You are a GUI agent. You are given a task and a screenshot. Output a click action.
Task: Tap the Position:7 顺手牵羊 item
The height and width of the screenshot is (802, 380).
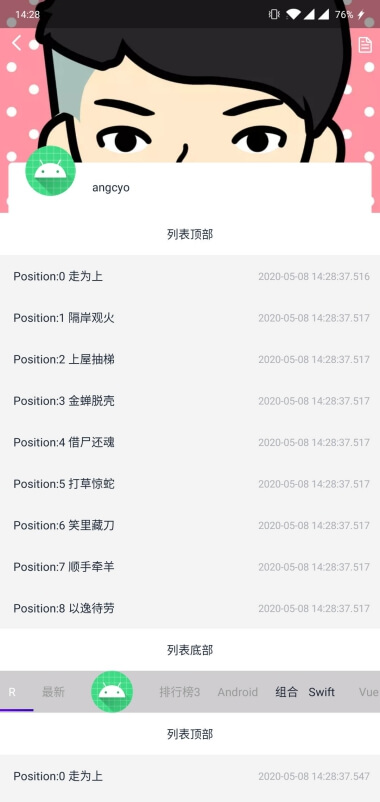(190, 567)
